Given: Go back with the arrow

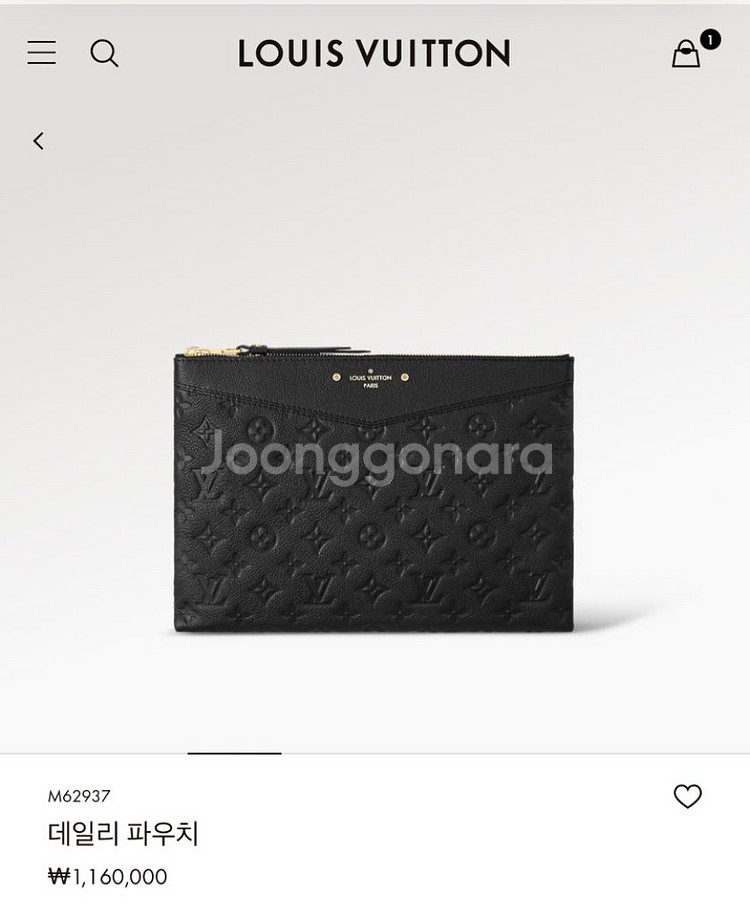Looking at the screenshot, I should tap(38, 141).
